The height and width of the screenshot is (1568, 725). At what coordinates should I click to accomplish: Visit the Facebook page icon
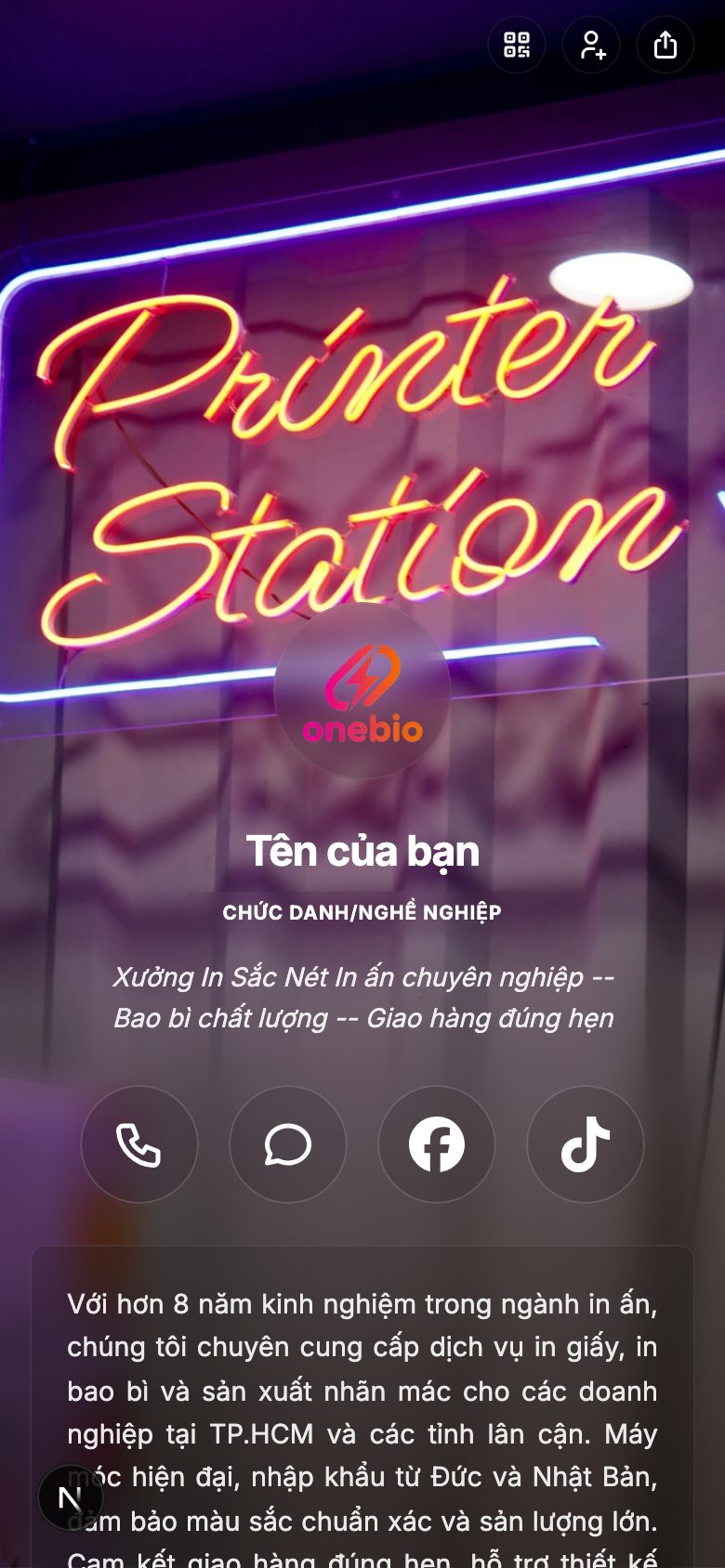coord(437,1144)
